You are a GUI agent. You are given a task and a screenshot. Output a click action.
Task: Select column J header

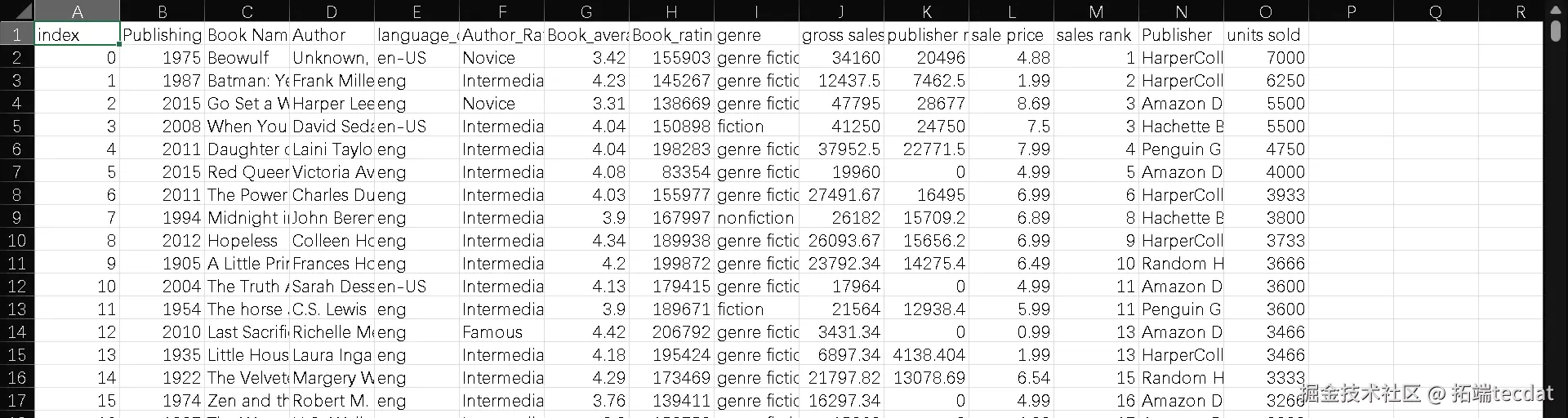tap(841, 11)
